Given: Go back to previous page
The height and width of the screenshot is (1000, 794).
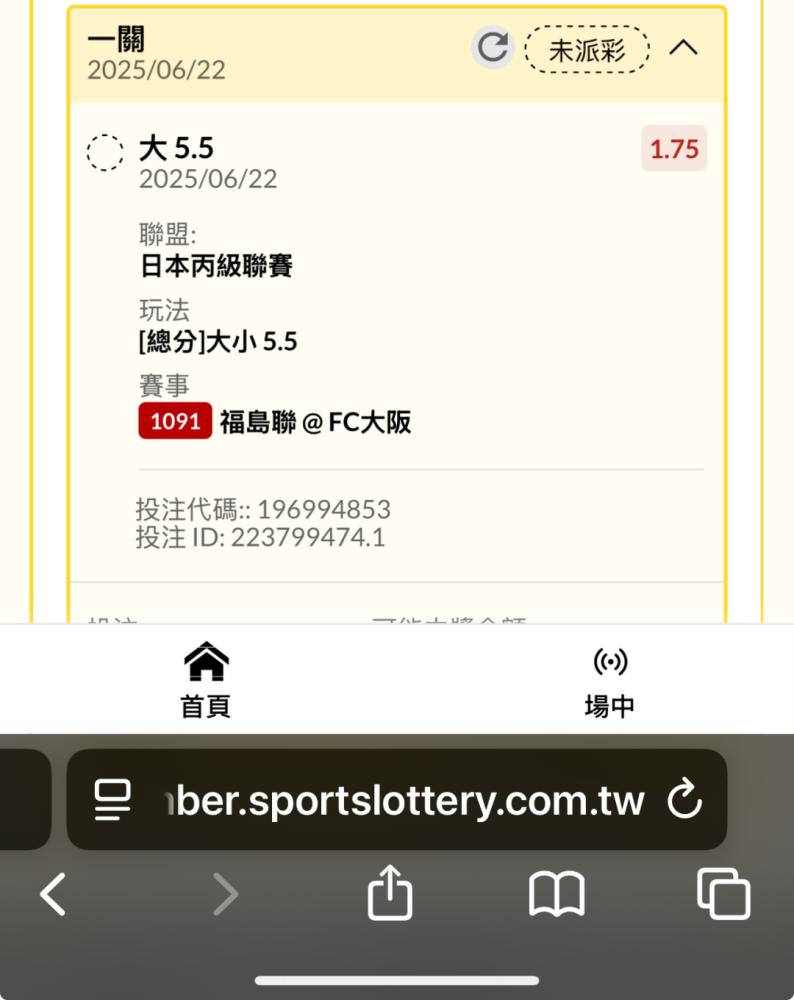Looking at the screenshot, I should click(52, 893).
